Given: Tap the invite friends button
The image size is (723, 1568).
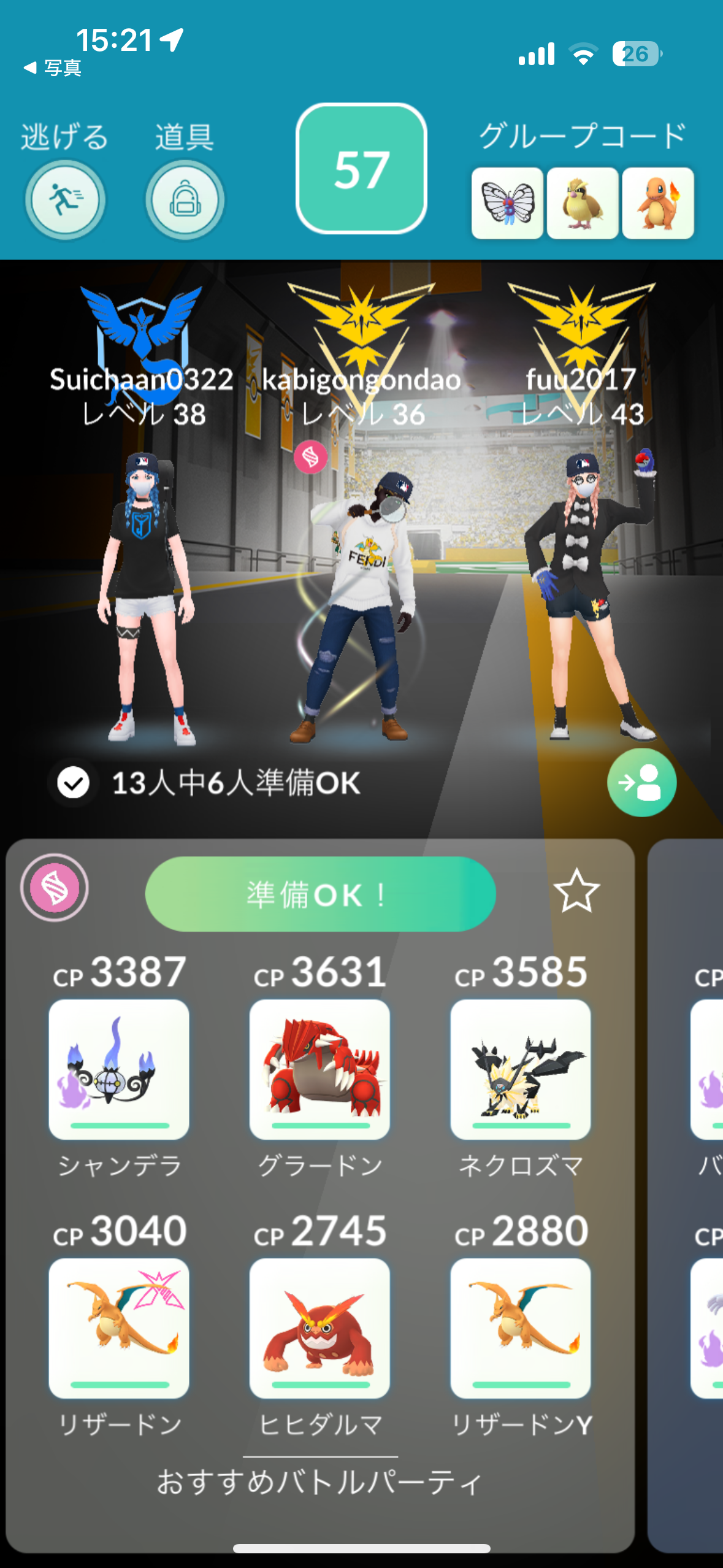Looking at the screenshot, I should click(x=641, y=782).
